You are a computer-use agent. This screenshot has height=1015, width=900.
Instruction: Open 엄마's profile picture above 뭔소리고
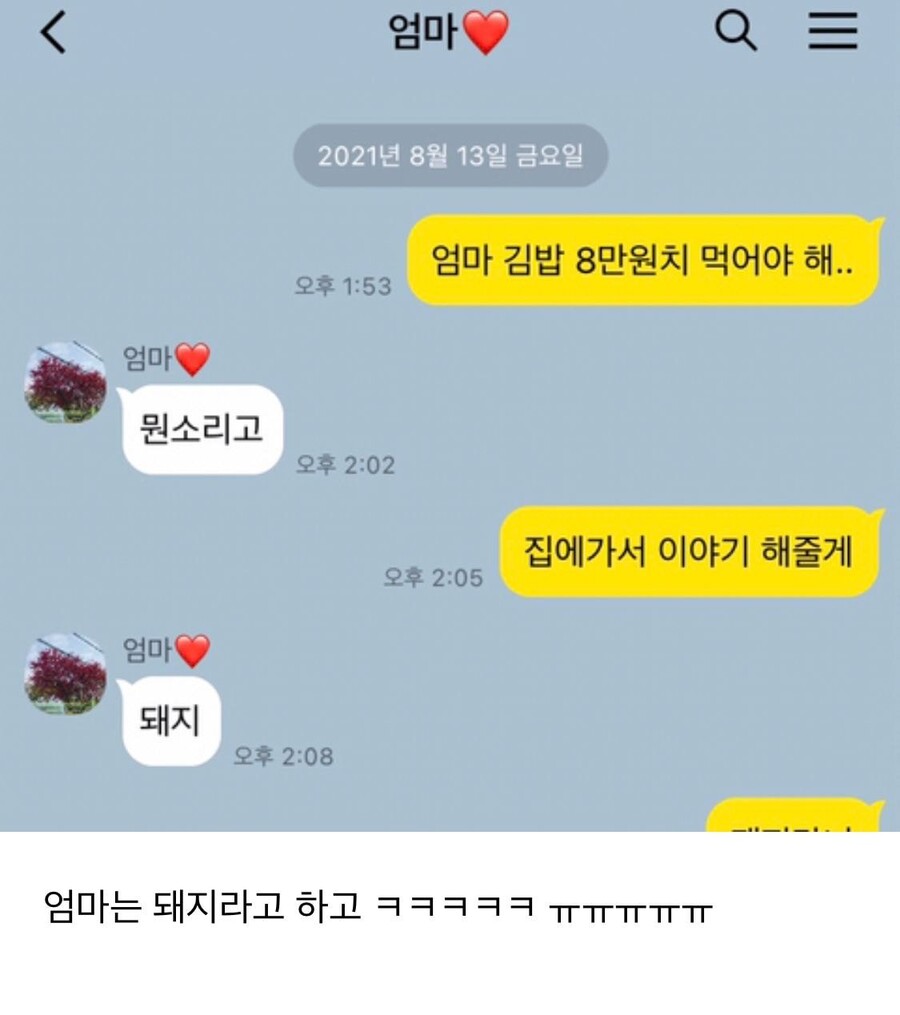65,383
